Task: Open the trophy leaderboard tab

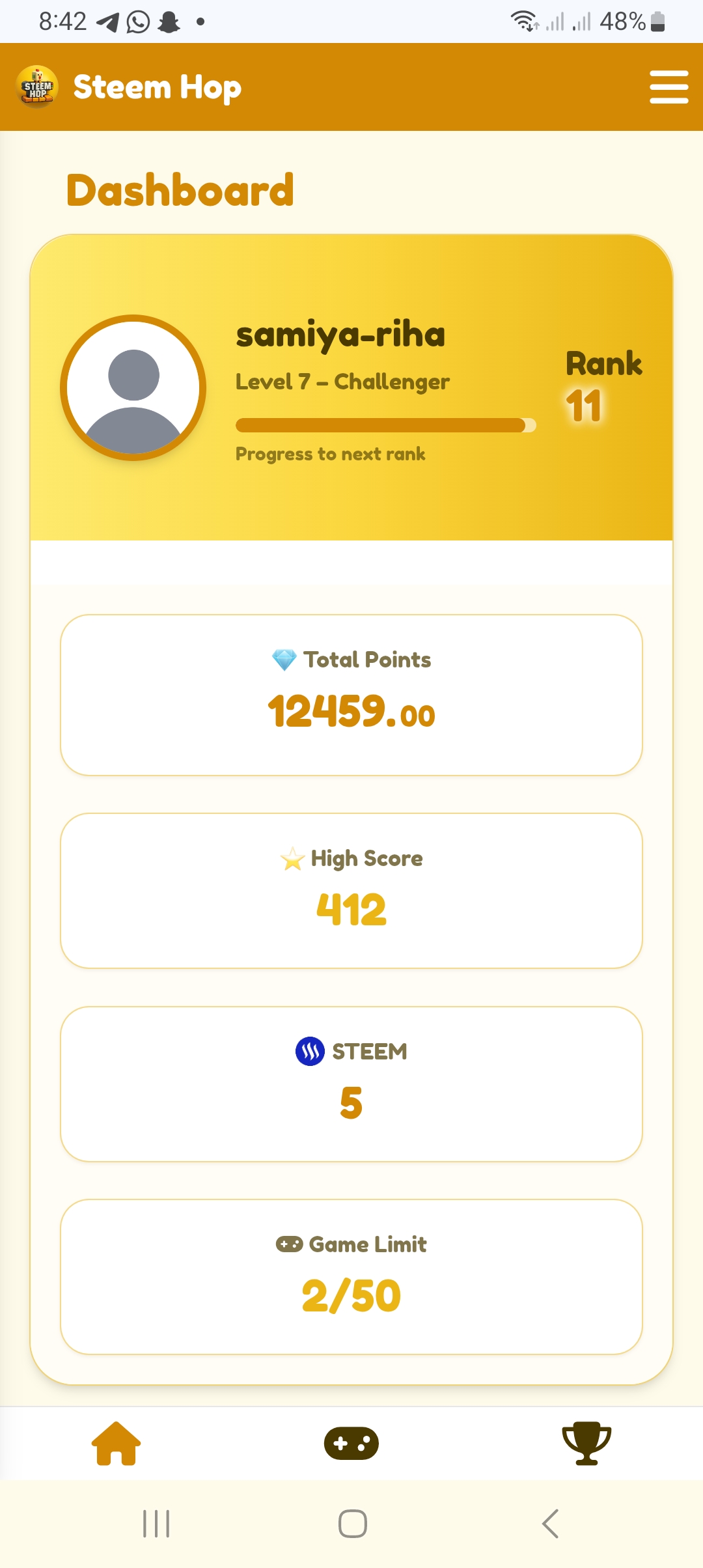Action: point(586,1443)
